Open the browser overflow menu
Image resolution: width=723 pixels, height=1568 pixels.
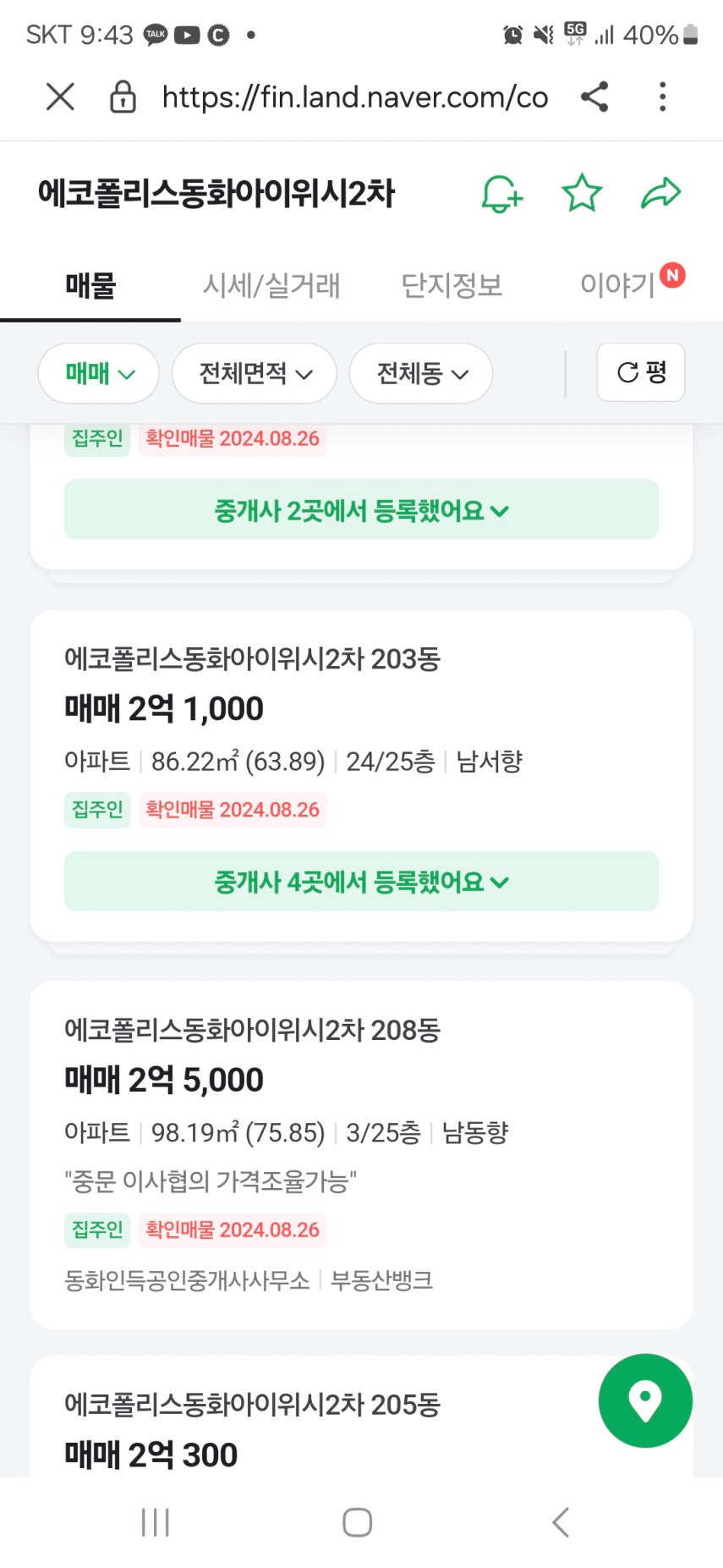(662, 96)
